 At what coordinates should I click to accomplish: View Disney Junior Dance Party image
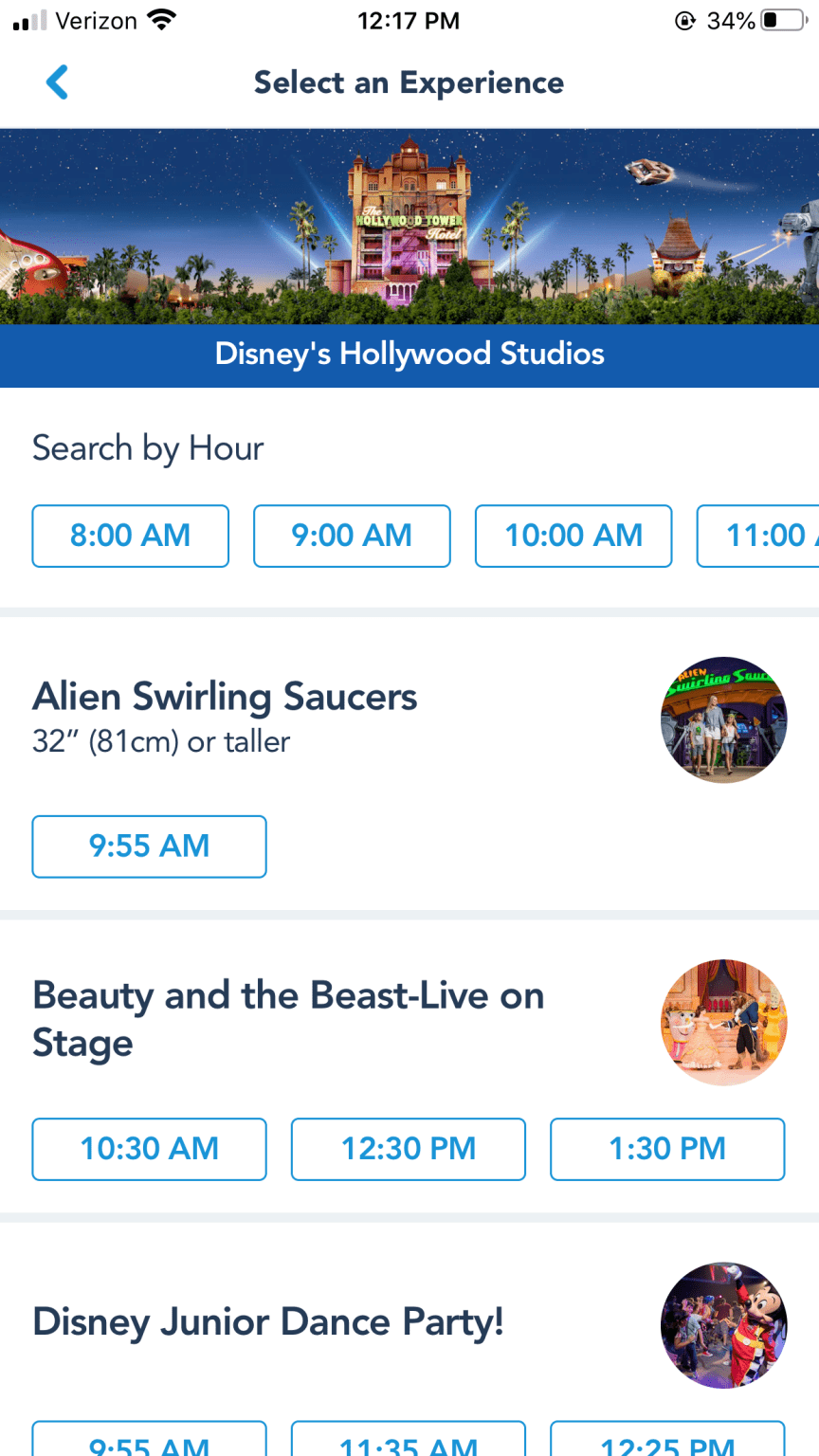[724, 1325]
